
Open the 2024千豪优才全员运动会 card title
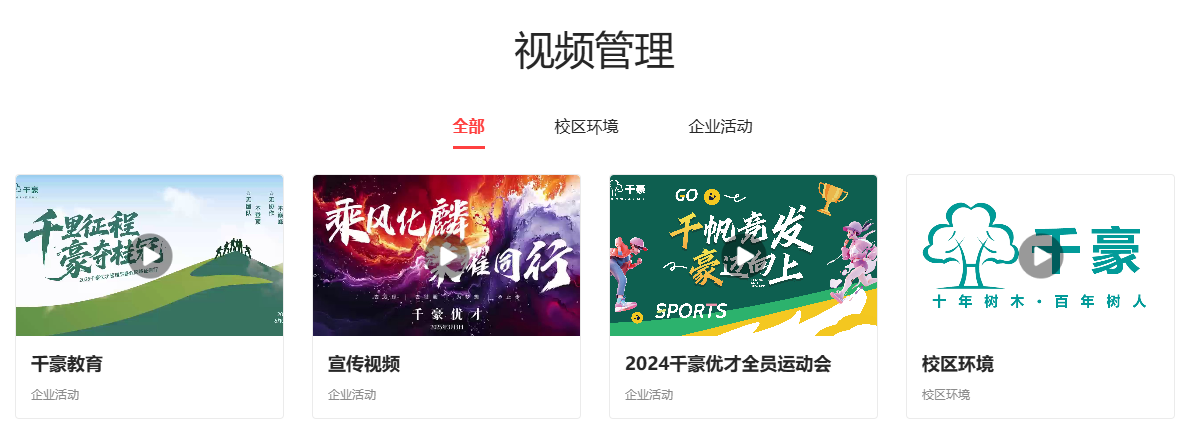coord(728,364)
